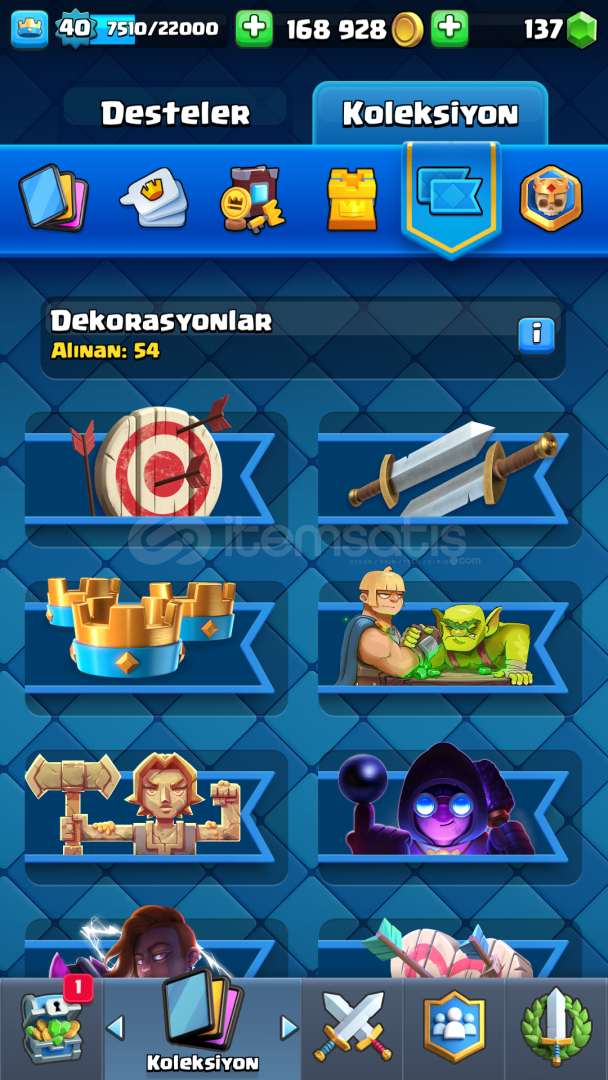This screenshot has height=1080, width=608.
Task: Tap the crown profile icon at top
Action: pyautogui.click(x=30, y=29)
